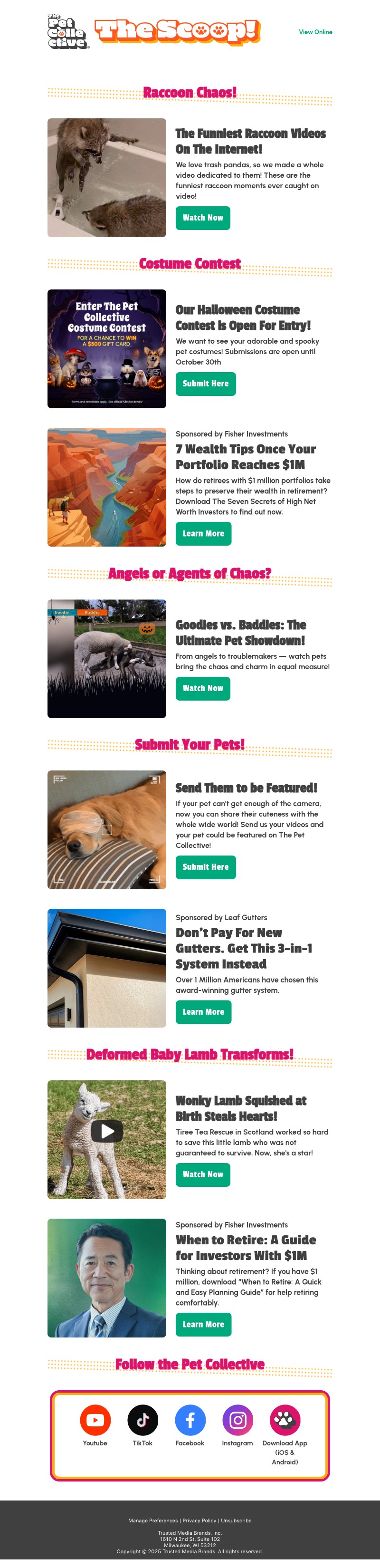The height and width of the screenshot is (1568, 380).
Task: Unsubscribe from this newsletter
Action: (236, 1520)
